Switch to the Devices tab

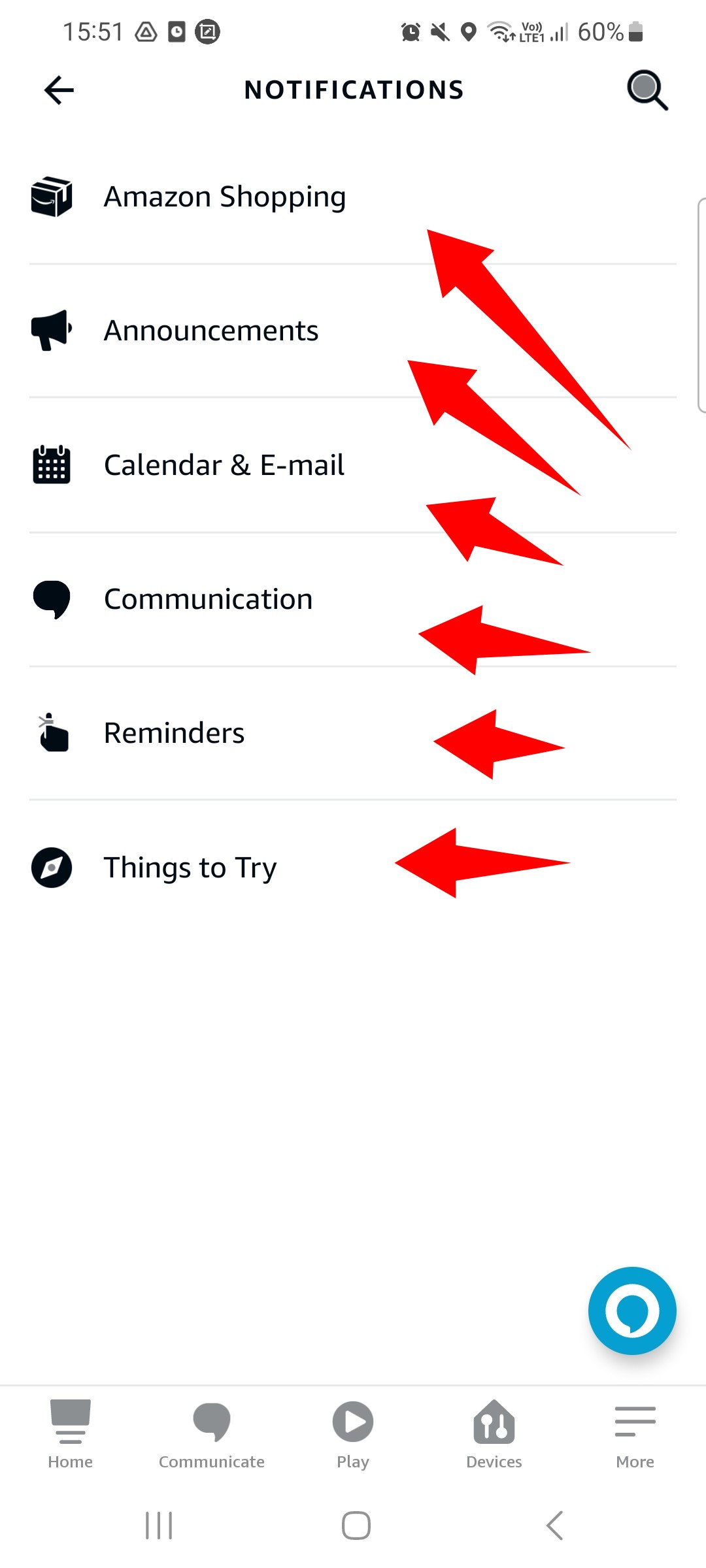(494, 1434)
